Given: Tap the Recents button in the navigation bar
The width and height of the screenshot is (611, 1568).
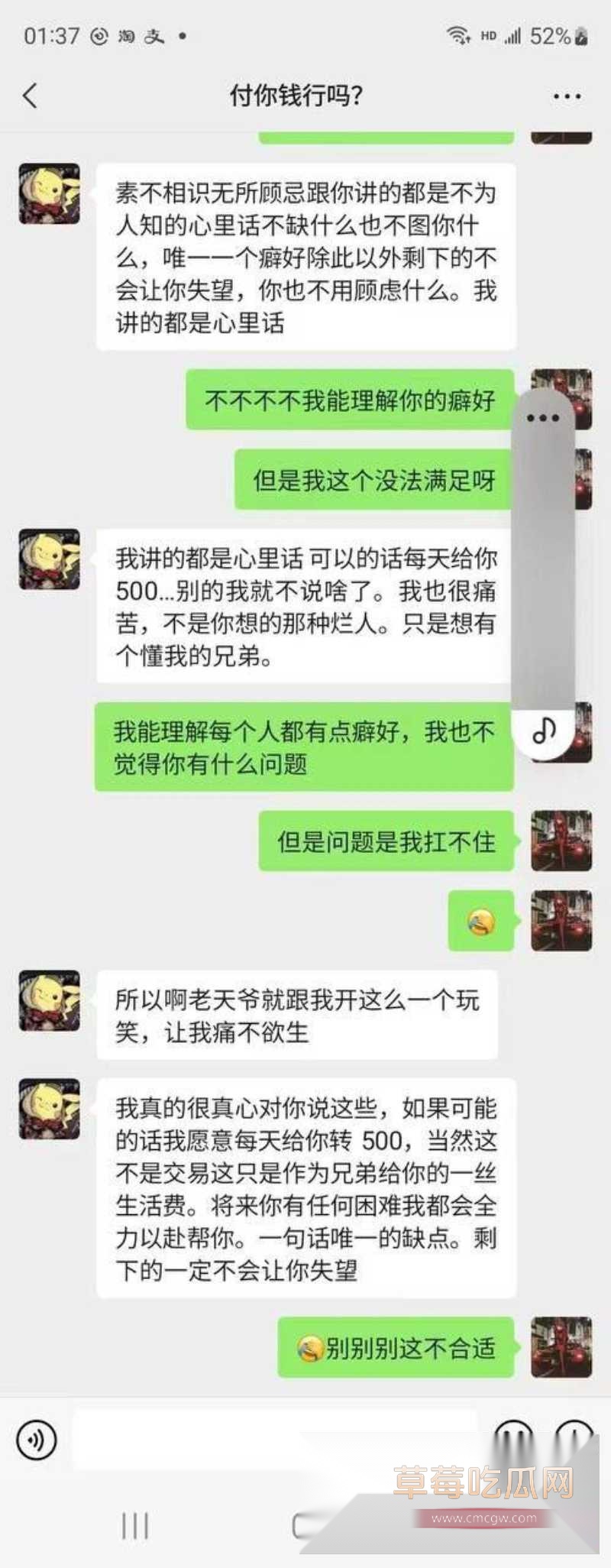Looking at the screenshot, I should coord(134,1527).
